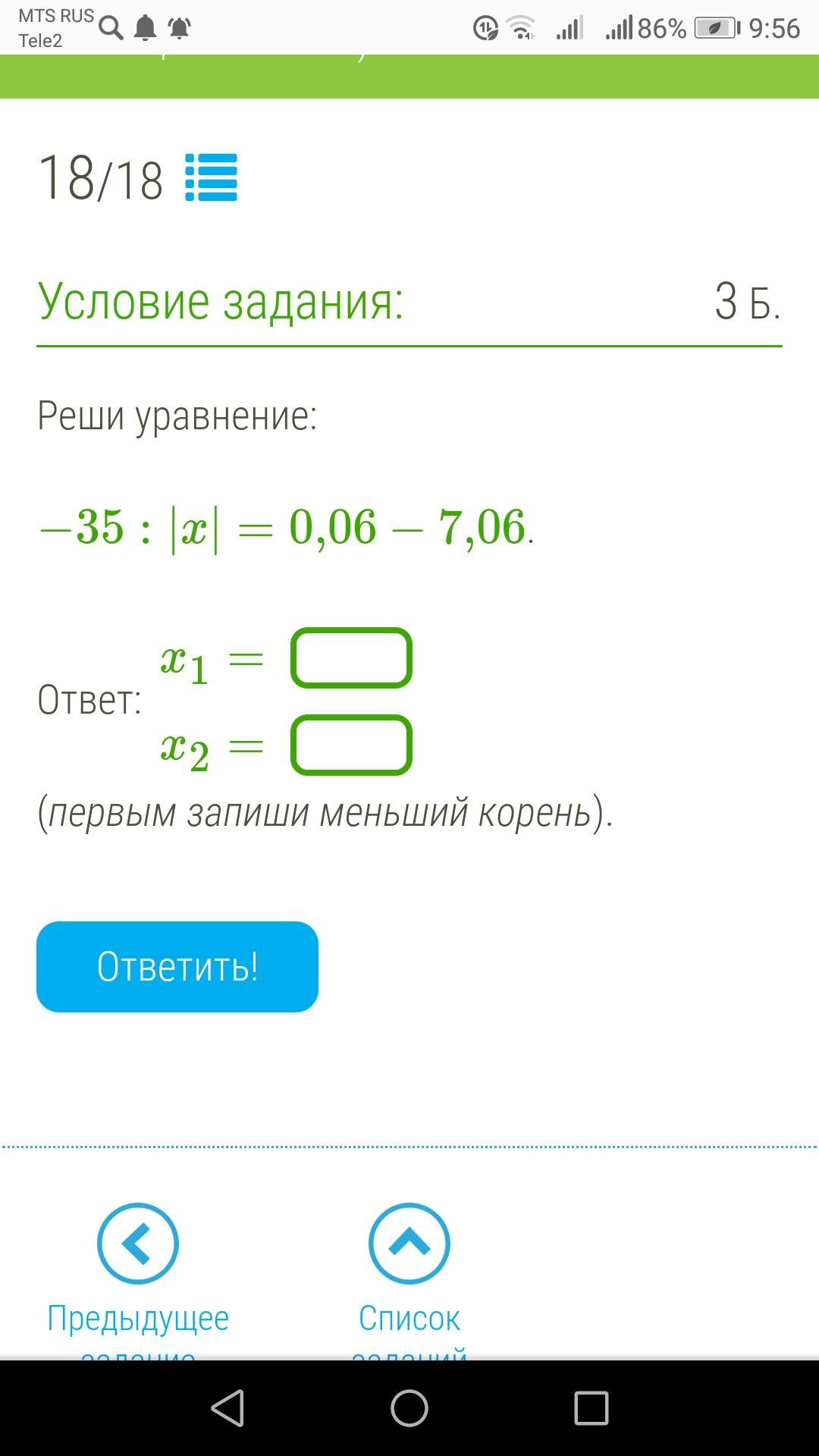
Task: Submit answer with Ответить! button
Action: 177,967
